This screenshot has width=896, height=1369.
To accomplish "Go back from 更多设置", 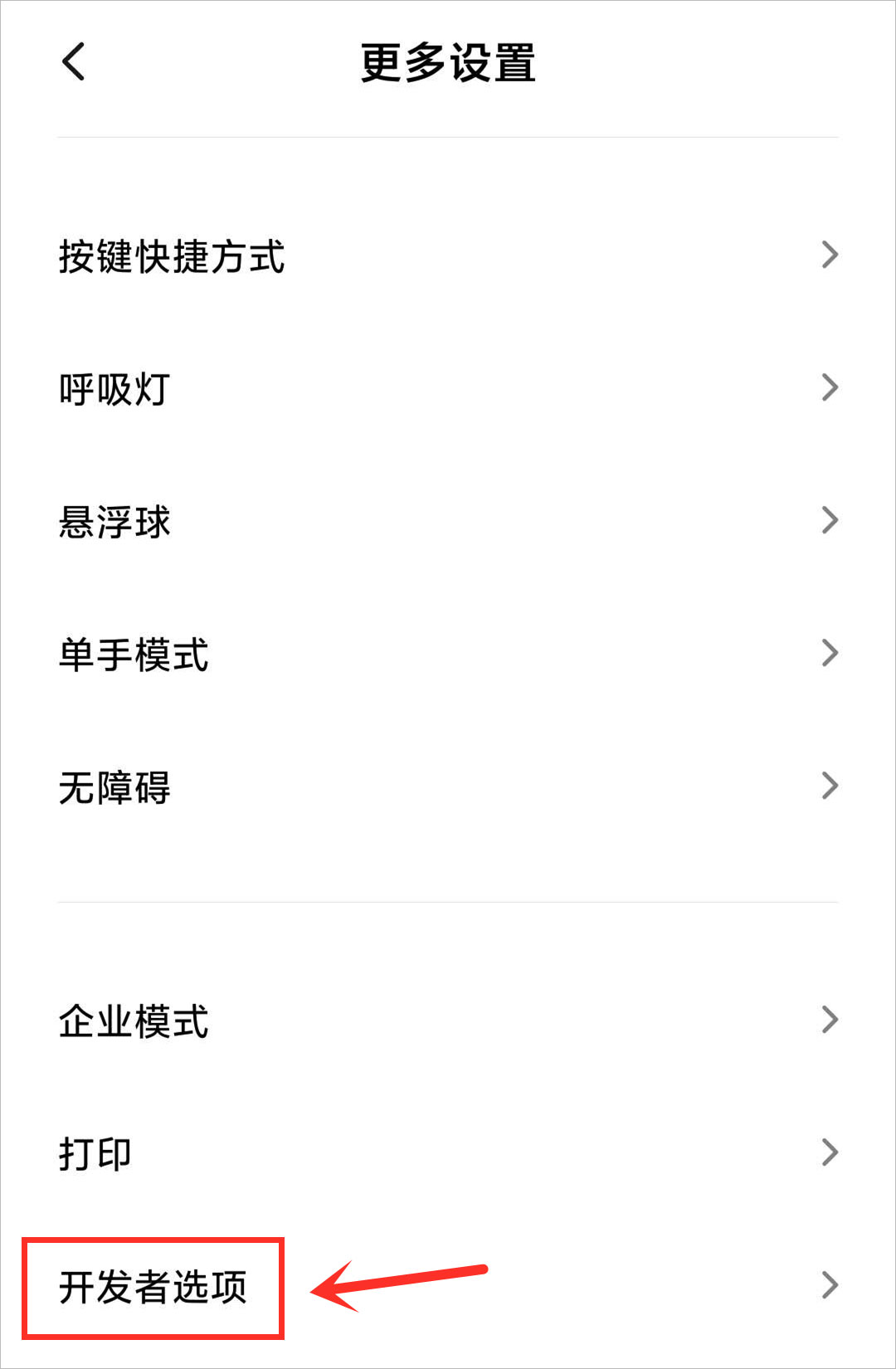I will pos(74,62).
